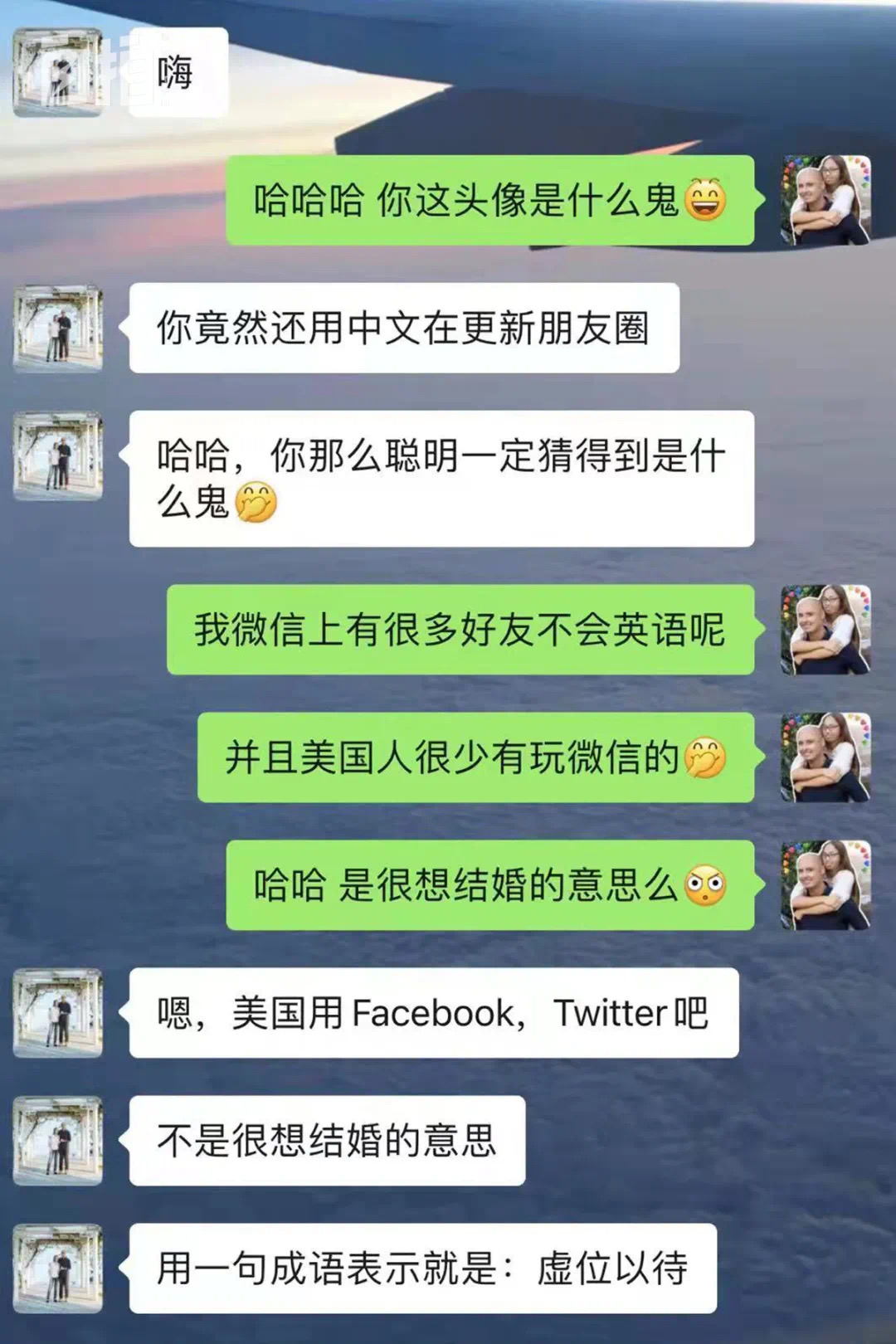
Task: Open avatar beside 你竟然还用中文在更新朋友圈
Action: pyautogui.click(x=58, y=328)
